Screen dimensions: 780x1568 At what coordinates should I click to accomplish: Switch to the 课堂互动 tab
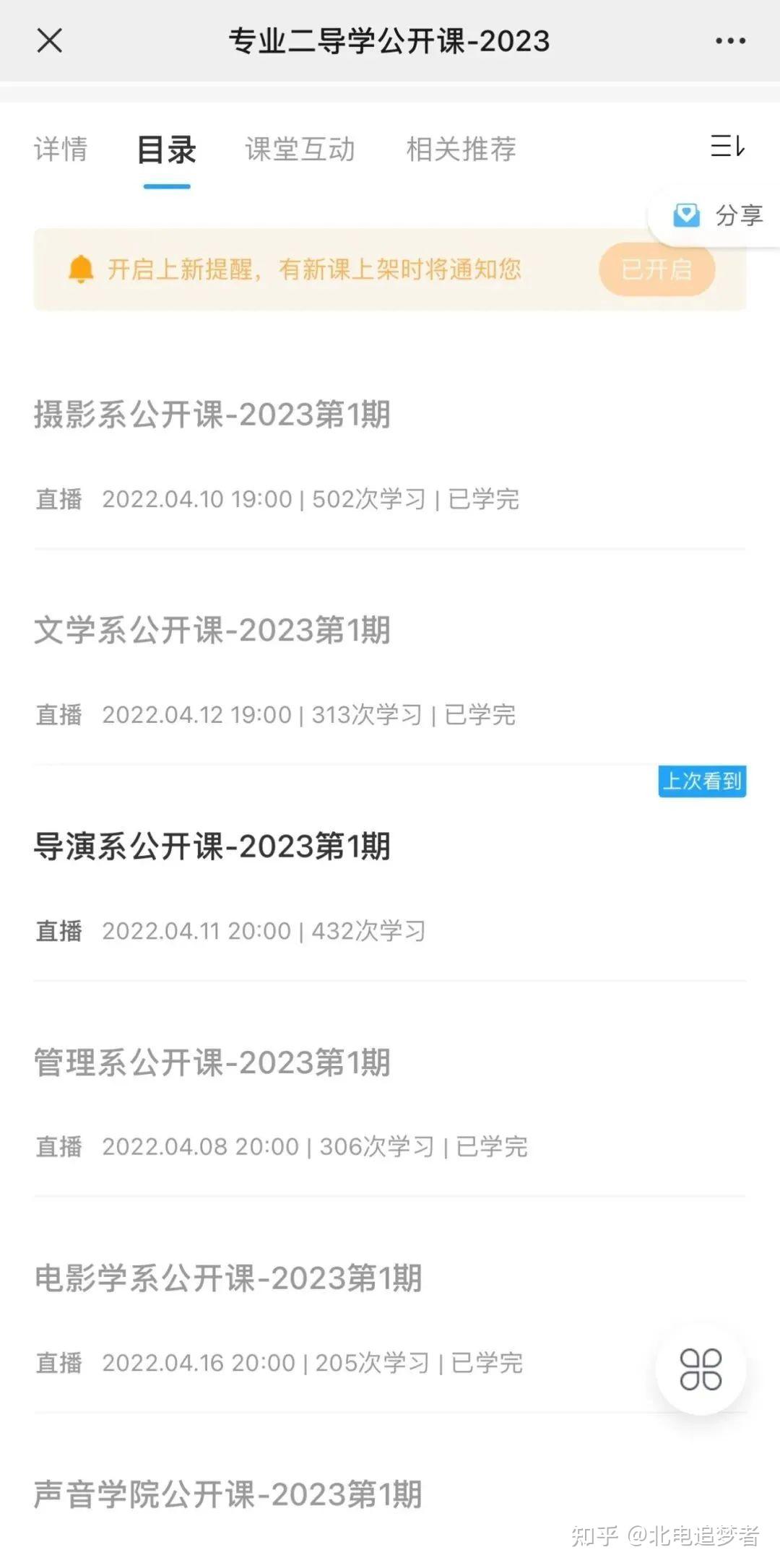point(300,150)
